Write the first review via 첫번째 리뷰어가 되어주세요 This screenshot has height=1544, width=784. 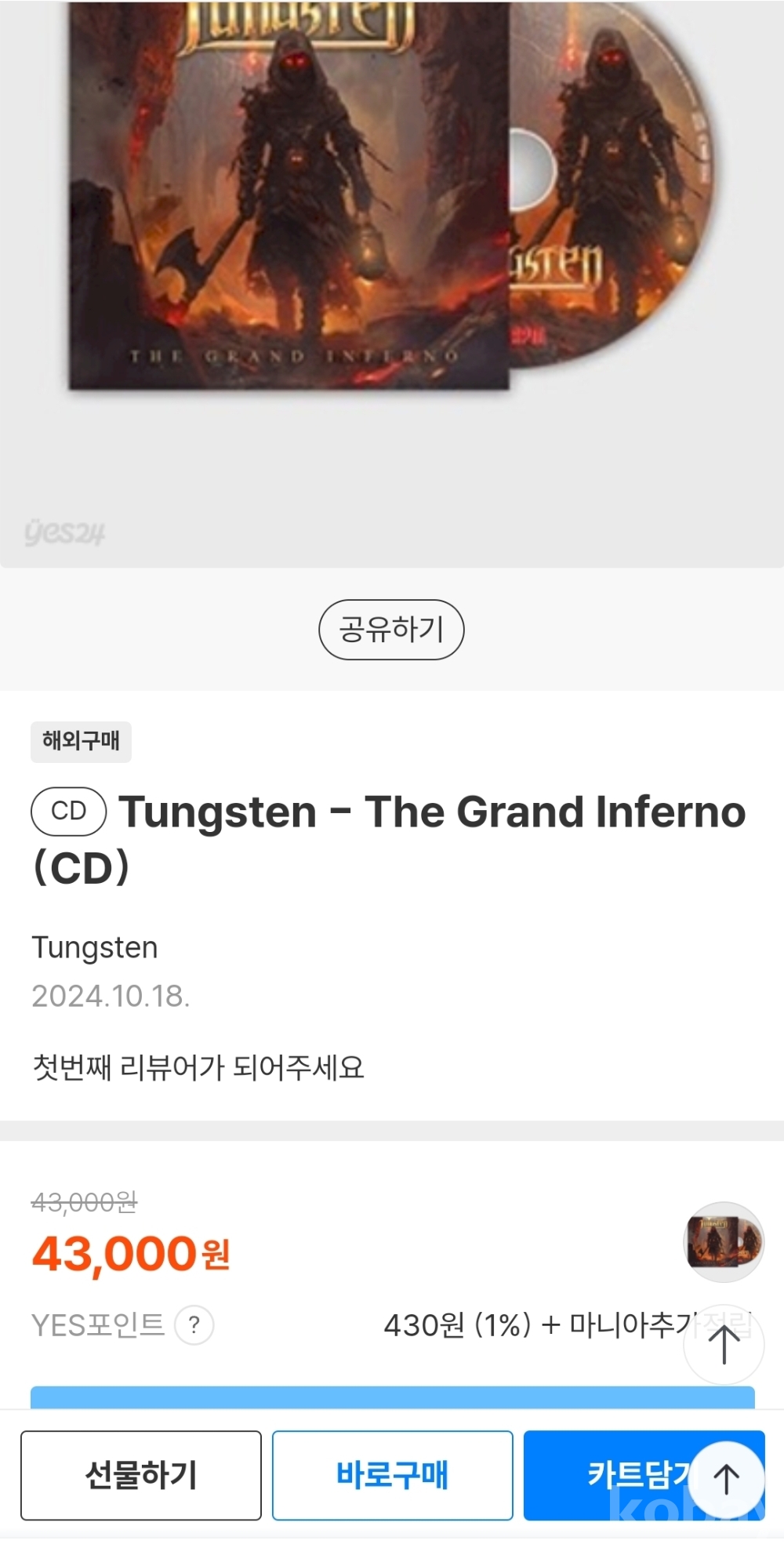[198, 1067]
